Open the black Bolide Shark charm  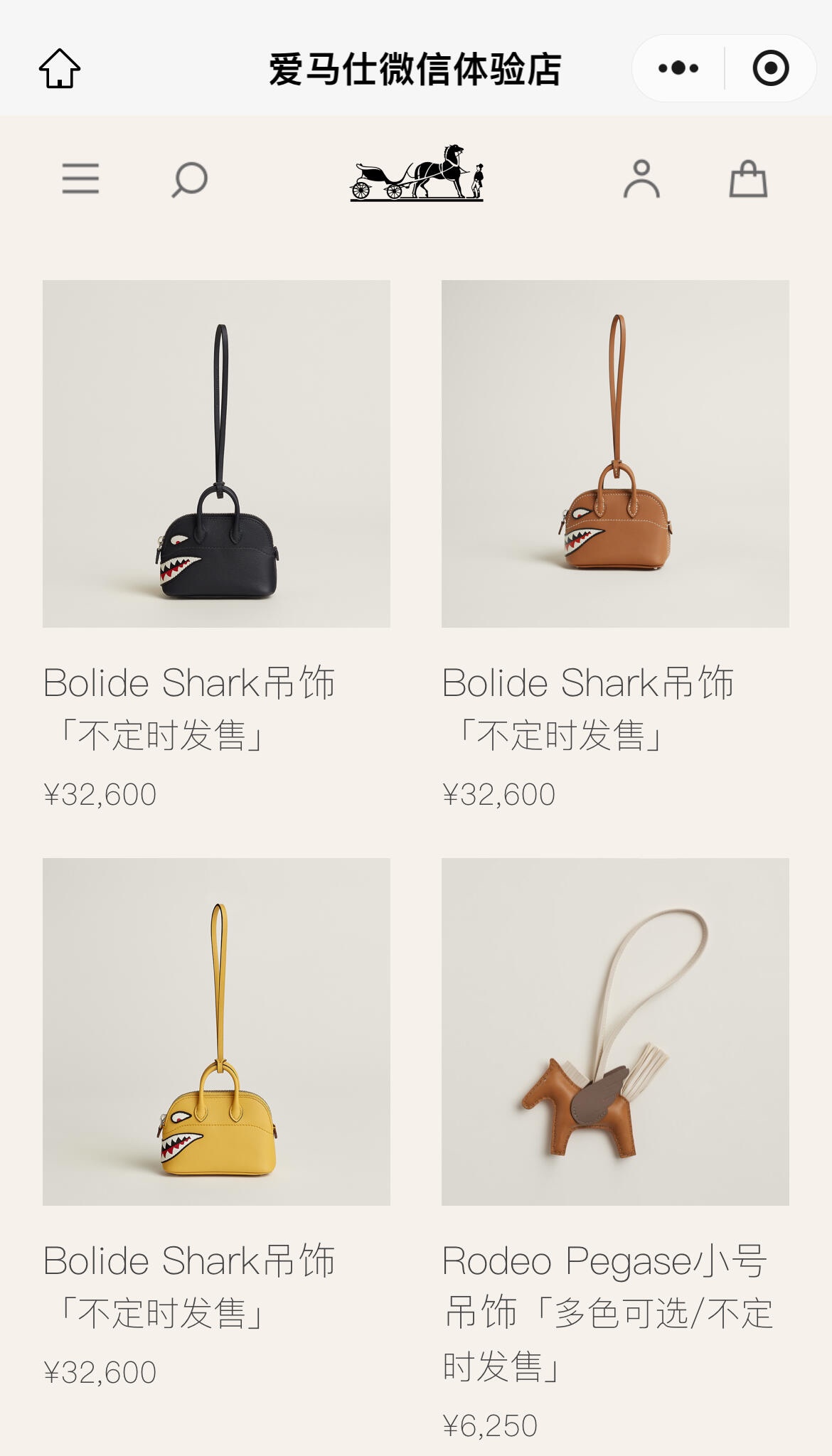[x=216, y=454]
